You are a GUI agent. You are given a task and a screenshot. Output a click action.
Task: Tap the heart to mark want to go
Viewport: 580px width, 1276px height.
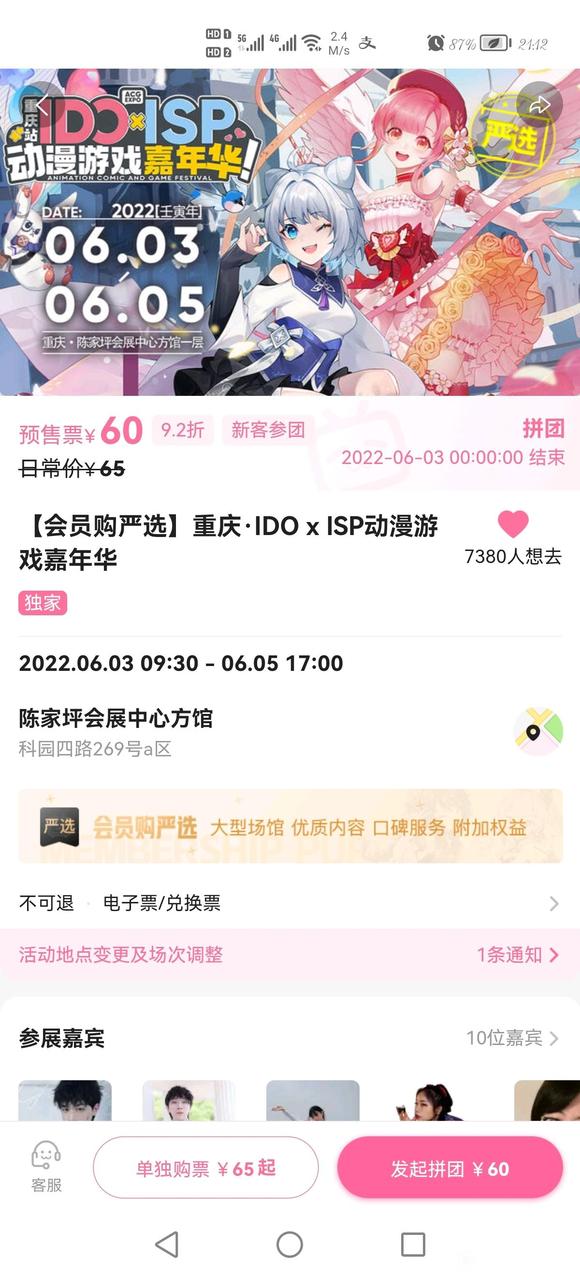click(513, 524)
